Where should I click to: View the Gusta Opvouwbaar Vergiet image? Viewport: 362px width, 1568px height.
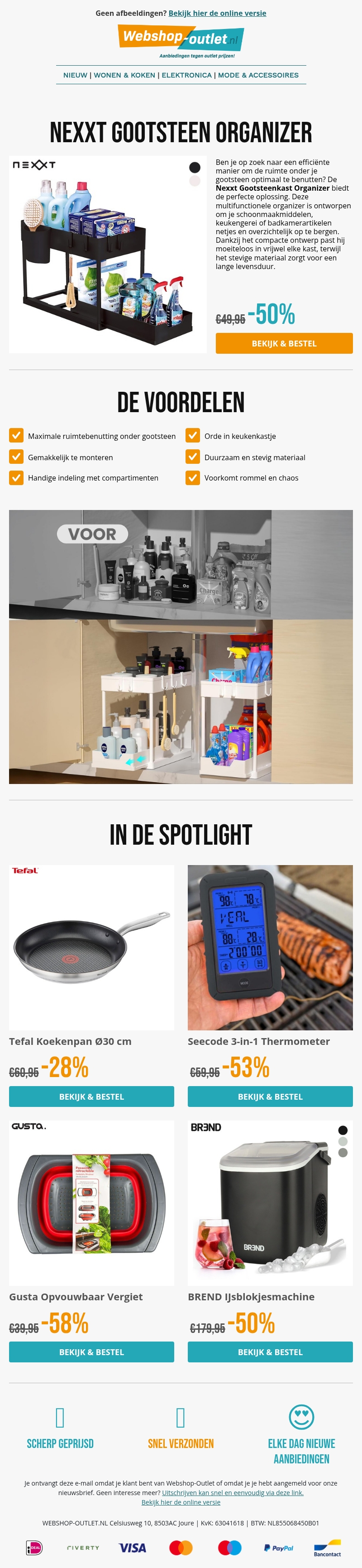pos(91,1203)
